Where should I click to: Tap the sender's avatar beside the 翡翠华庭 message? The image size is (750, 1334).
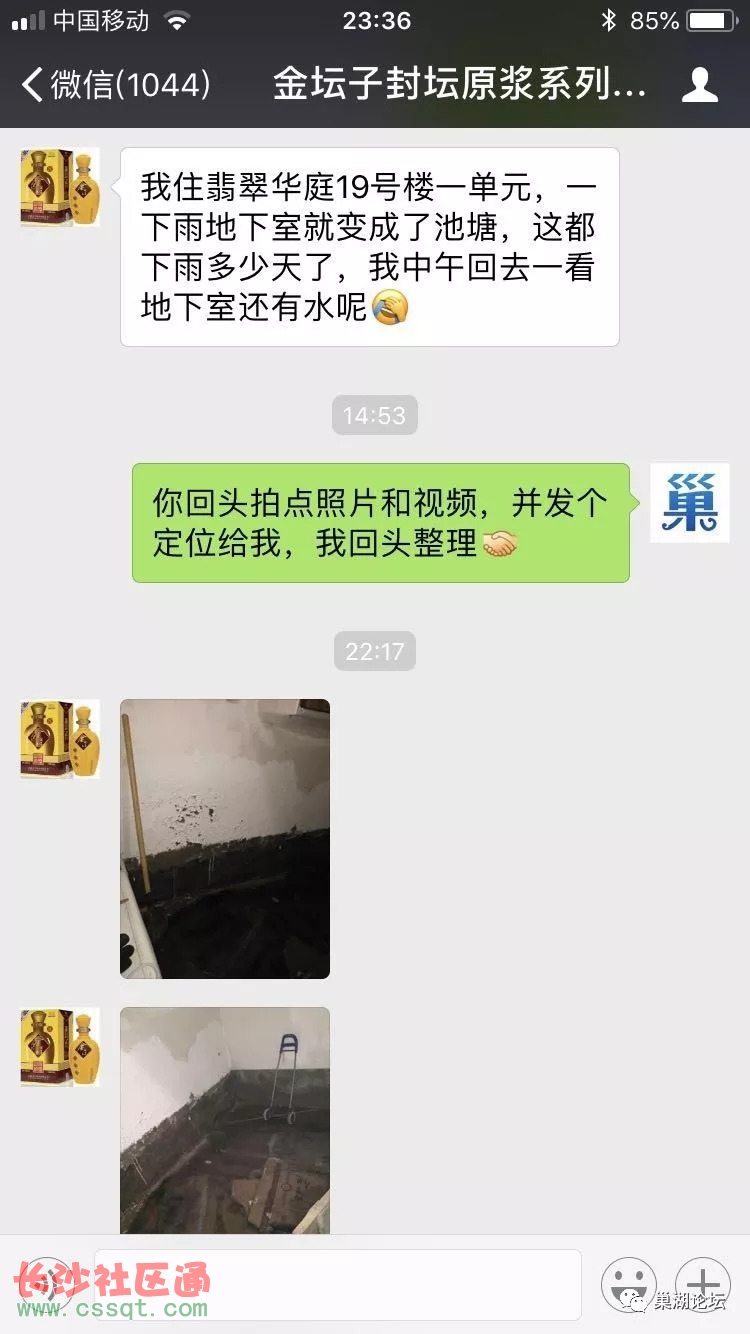click(60, 187)
